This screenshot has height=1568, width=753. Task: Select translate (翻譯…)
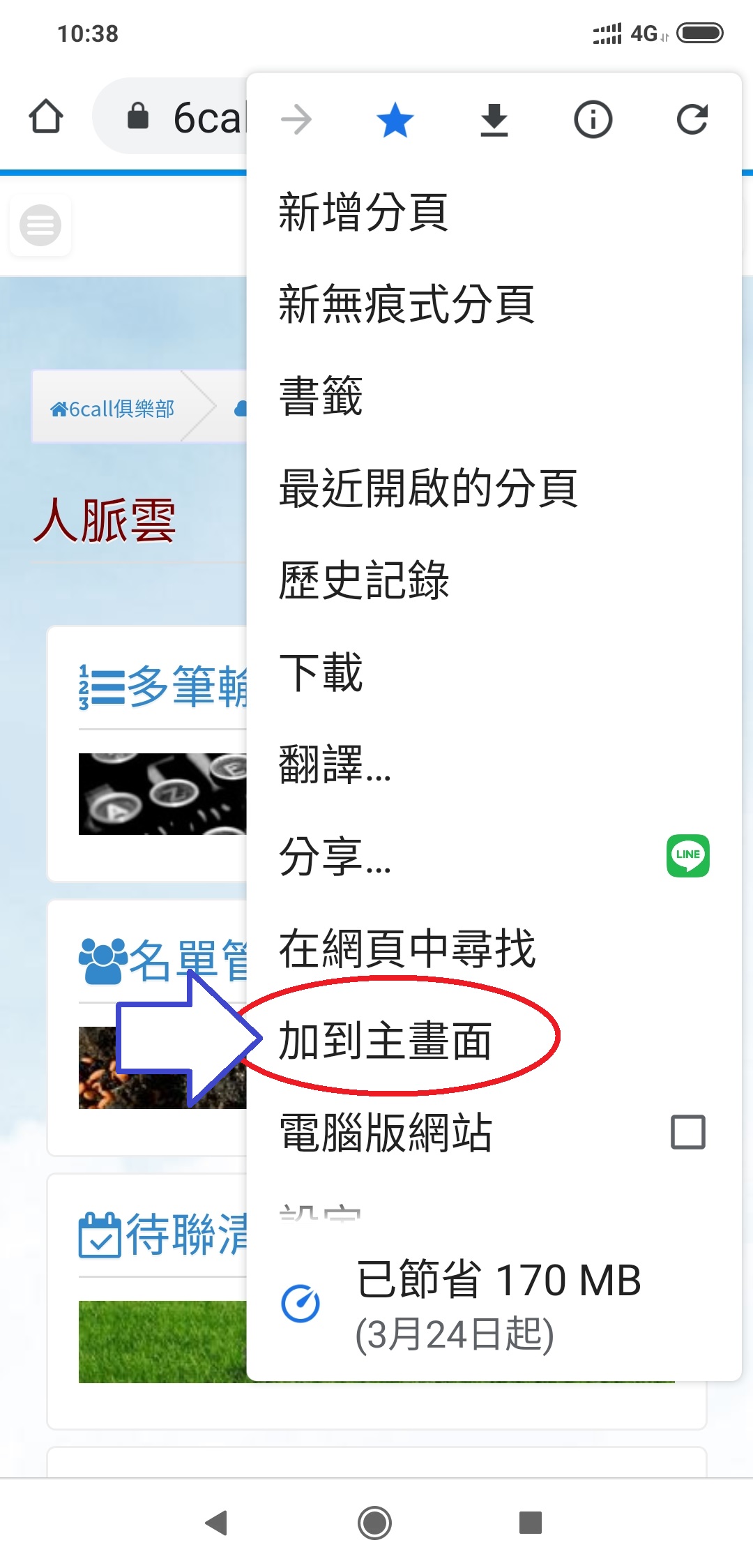click(x=335, y=764)
